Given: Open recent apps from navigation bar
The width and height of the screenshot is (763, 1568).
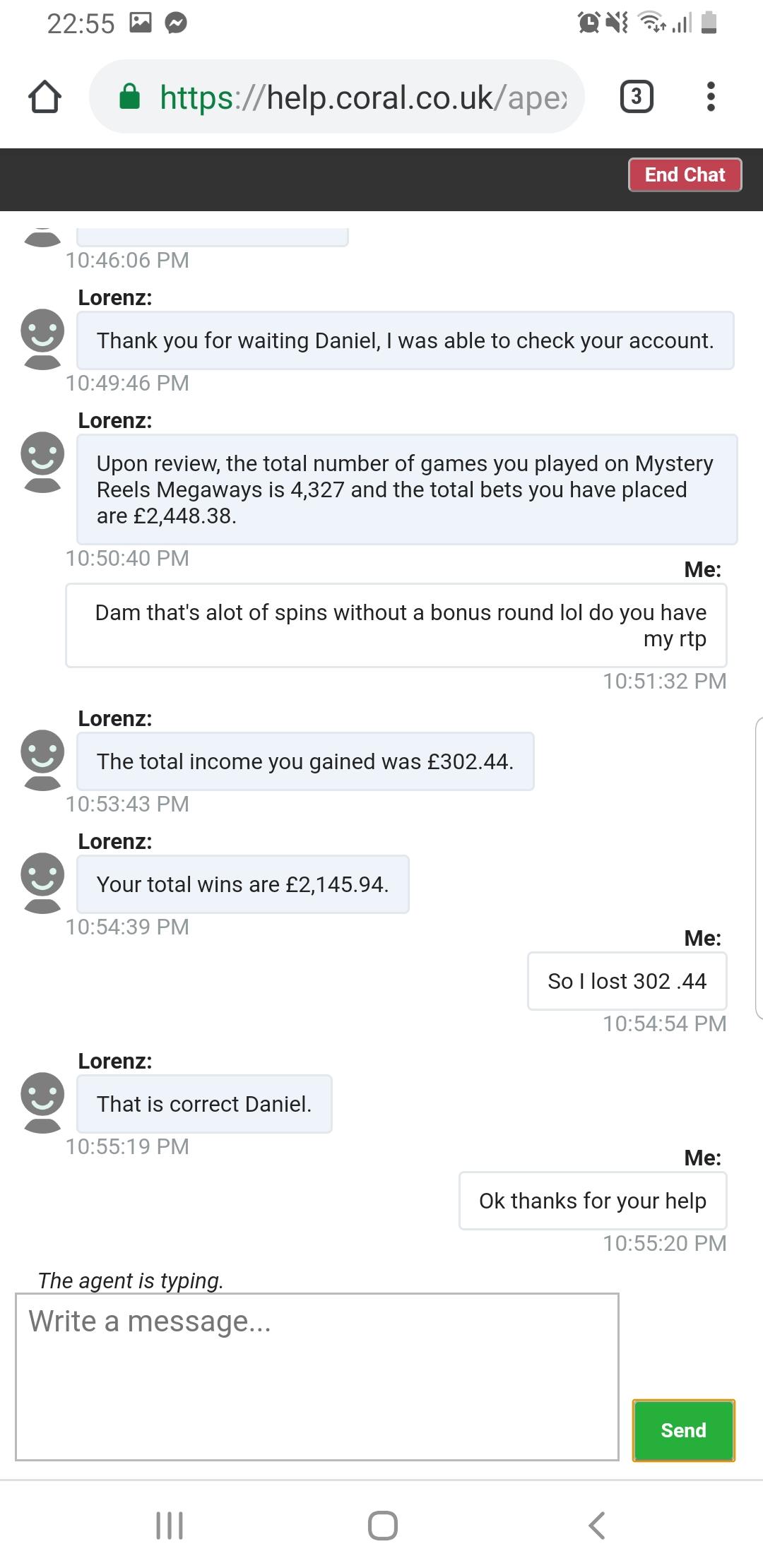Looking at the screenshot, I should (x=170, y=1525).
